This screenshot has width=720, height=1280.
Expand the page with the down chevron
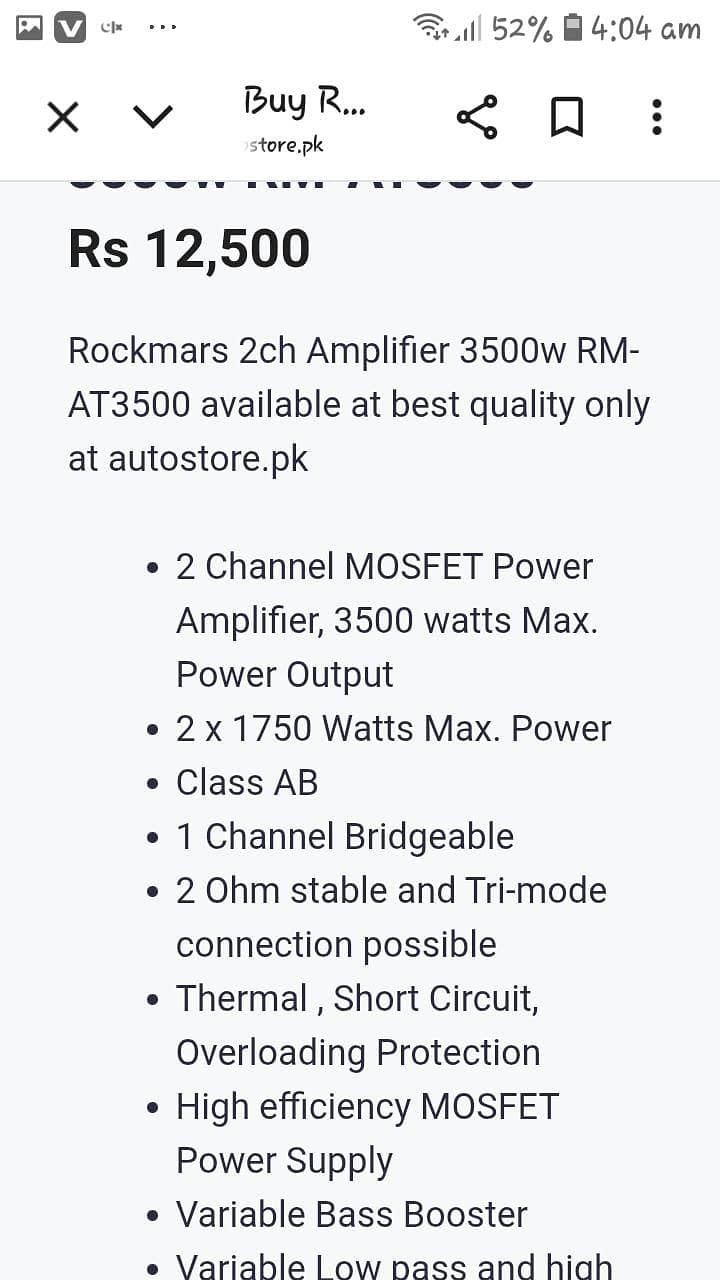(x=152, y=117)
